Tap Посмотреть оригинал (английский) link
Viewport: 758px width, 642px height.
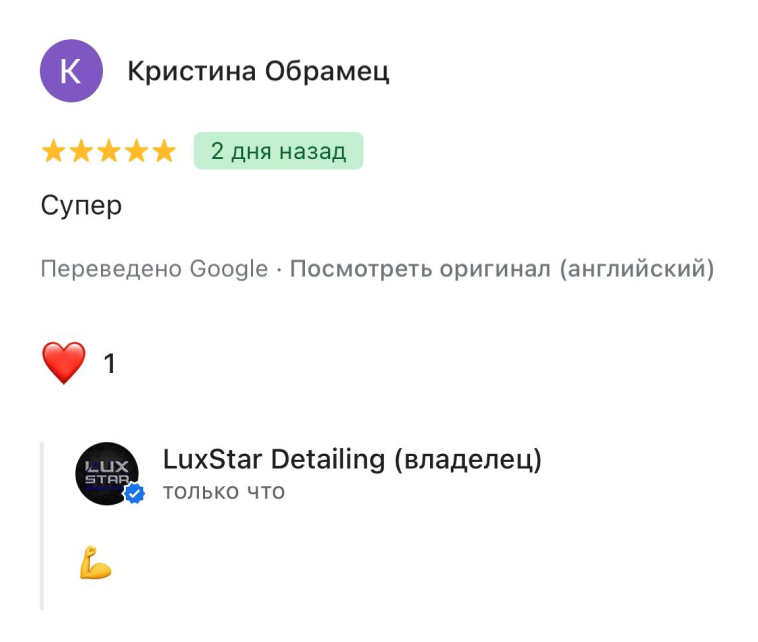501,269
